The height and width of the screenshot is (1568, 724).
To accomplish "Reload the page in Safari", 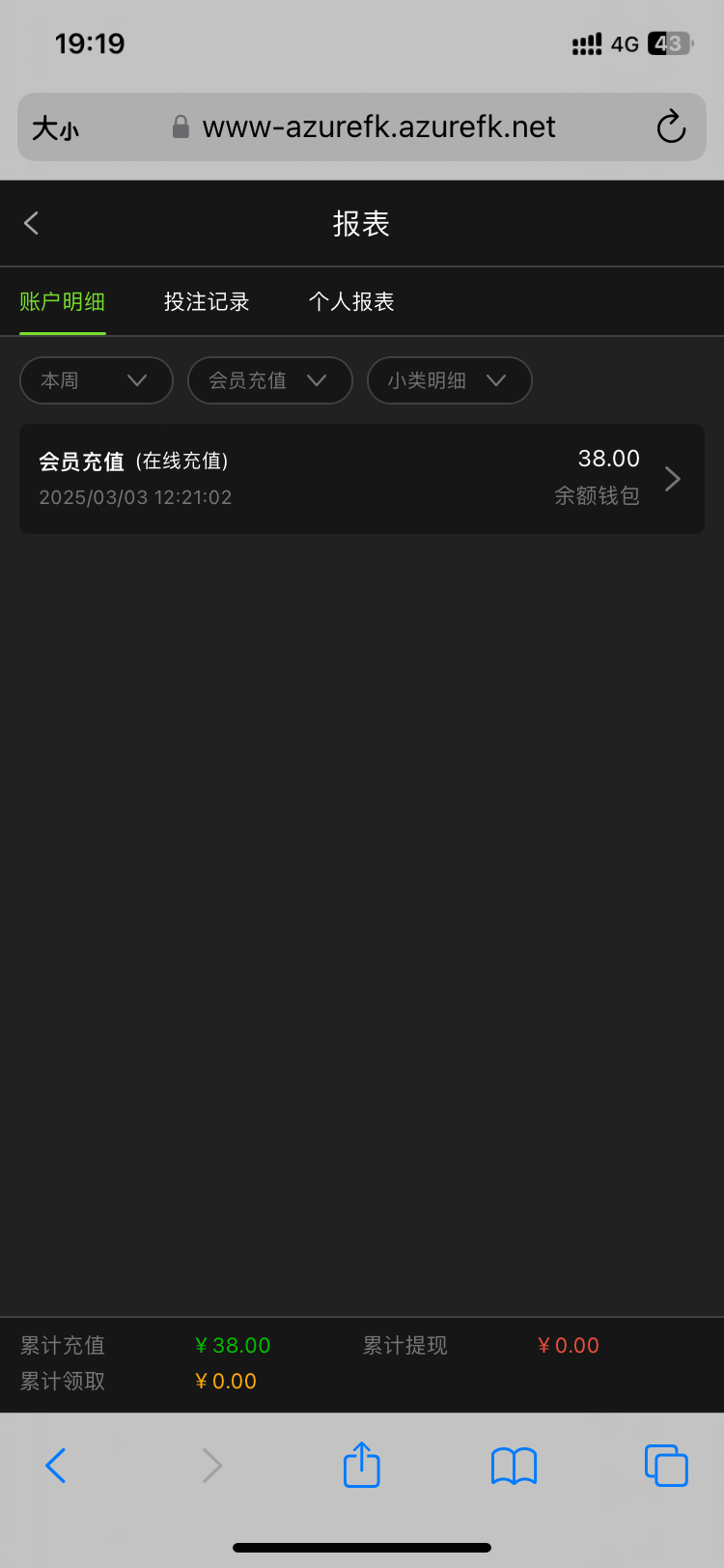I will (x=671, y=127).
